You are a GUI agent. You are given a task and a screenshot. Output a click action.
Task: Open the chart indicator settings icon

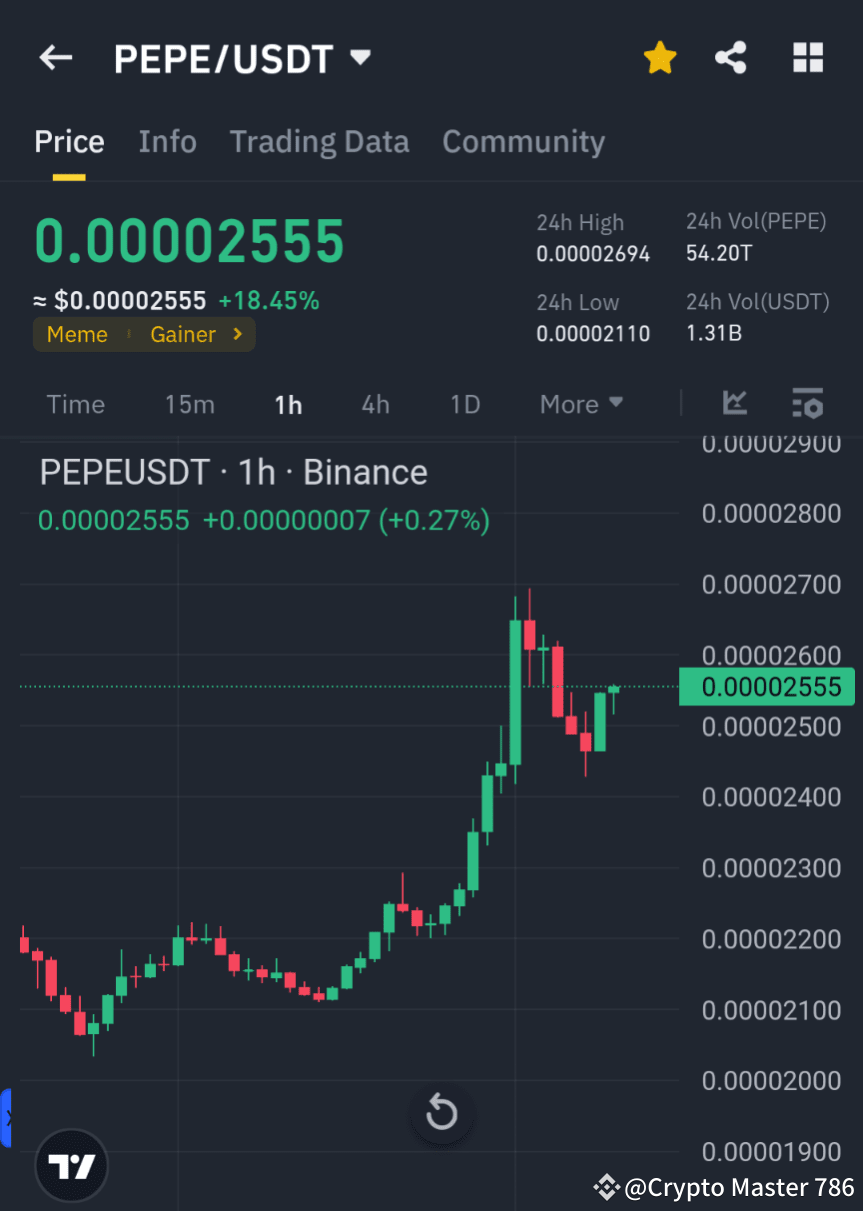tap(807, 403)
